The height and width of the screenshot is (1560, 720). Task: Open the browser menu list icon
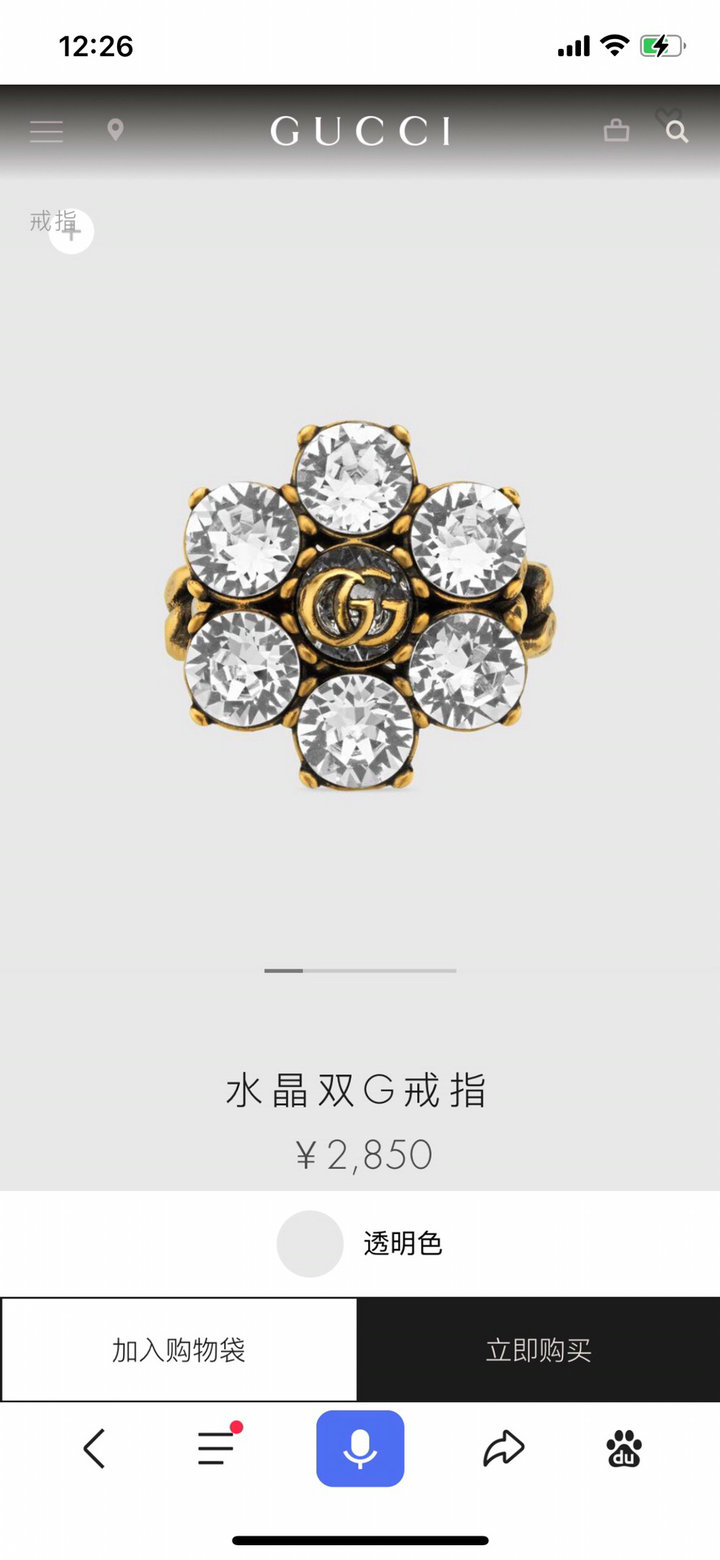[218, 1446]
